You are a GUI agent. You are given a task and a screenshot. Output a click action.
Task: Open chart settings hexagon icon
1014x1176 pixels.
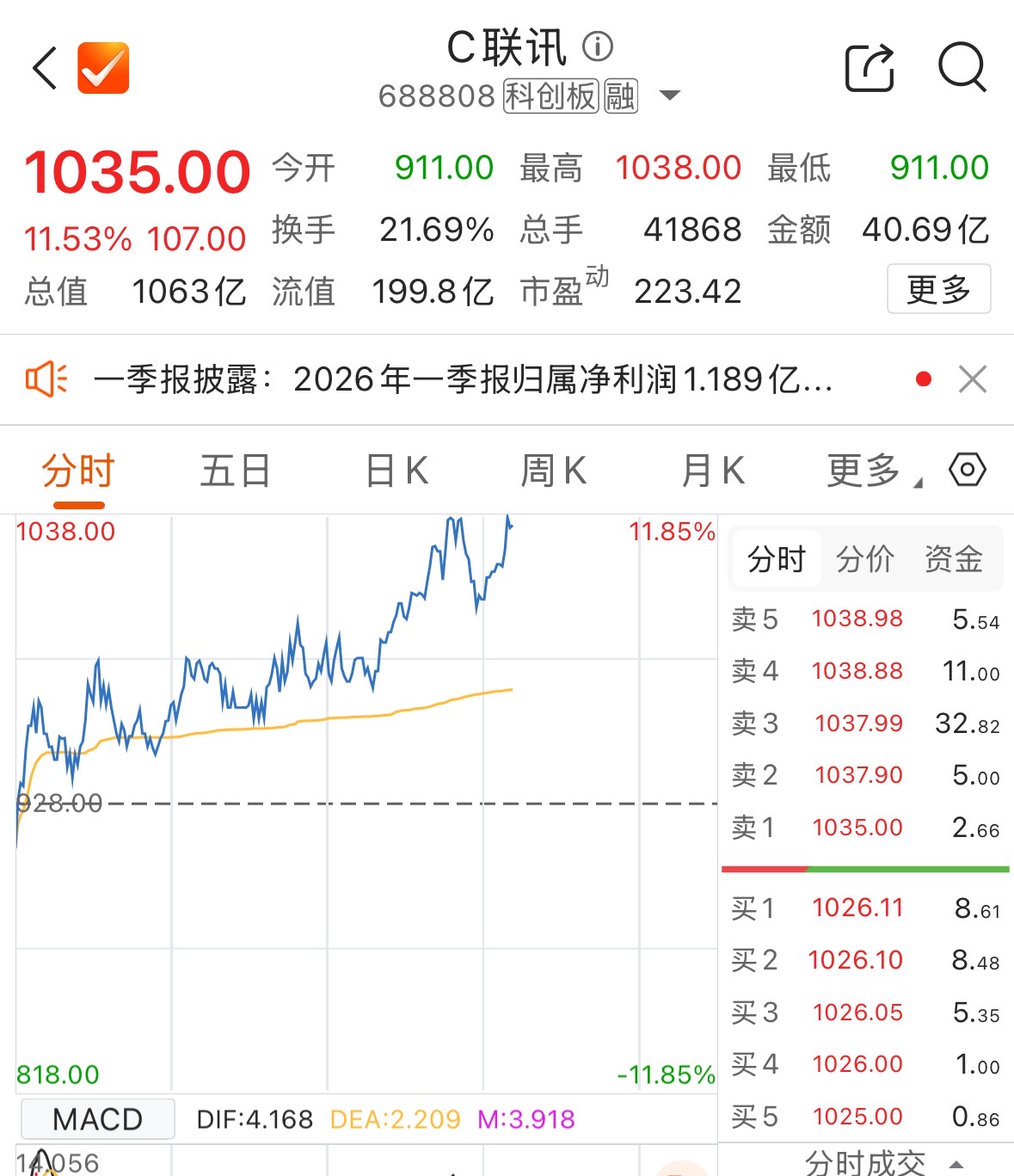click(x=968, y=470)
